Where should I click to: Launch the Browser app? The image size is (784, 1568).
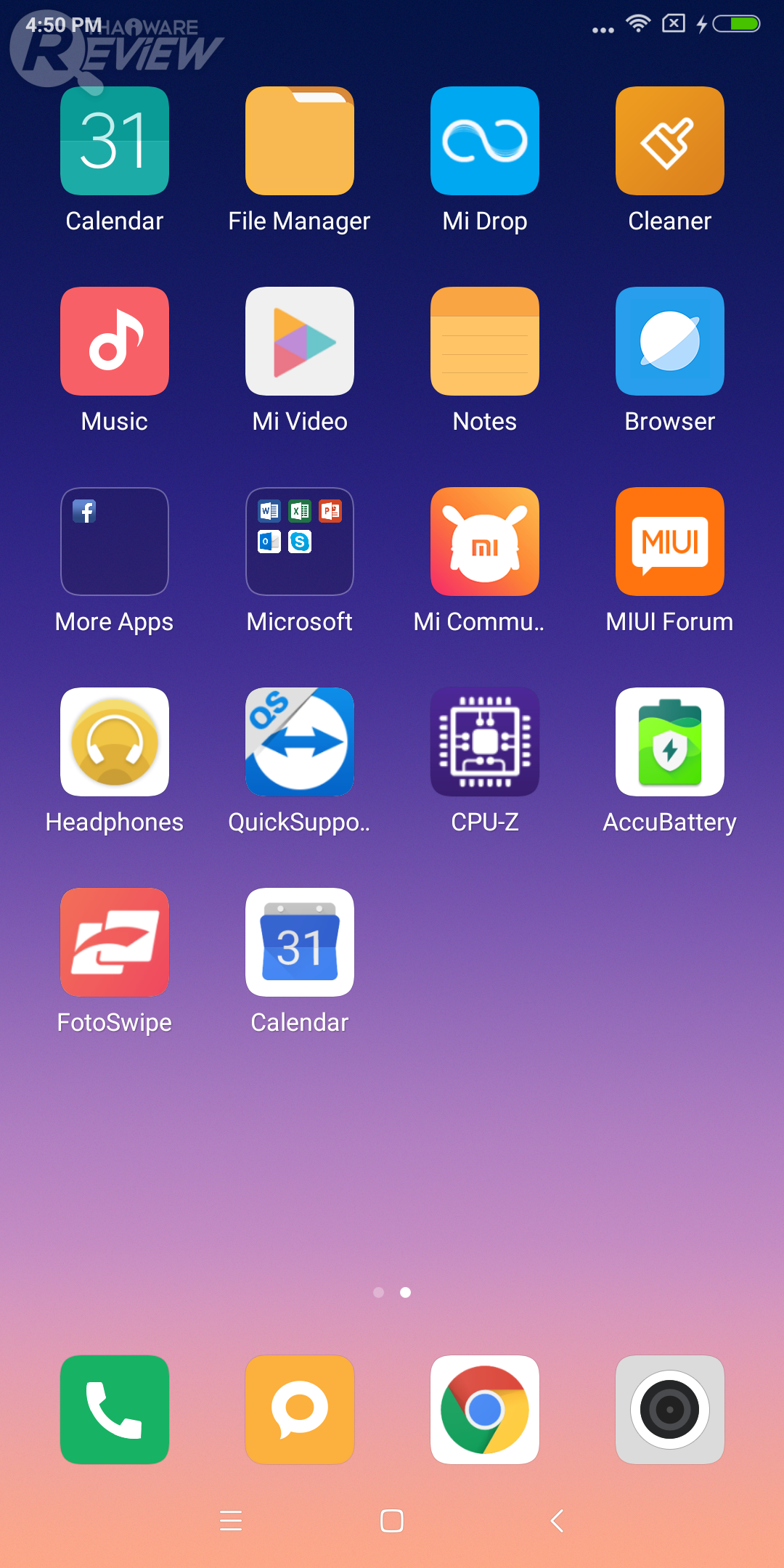(669, 341)
